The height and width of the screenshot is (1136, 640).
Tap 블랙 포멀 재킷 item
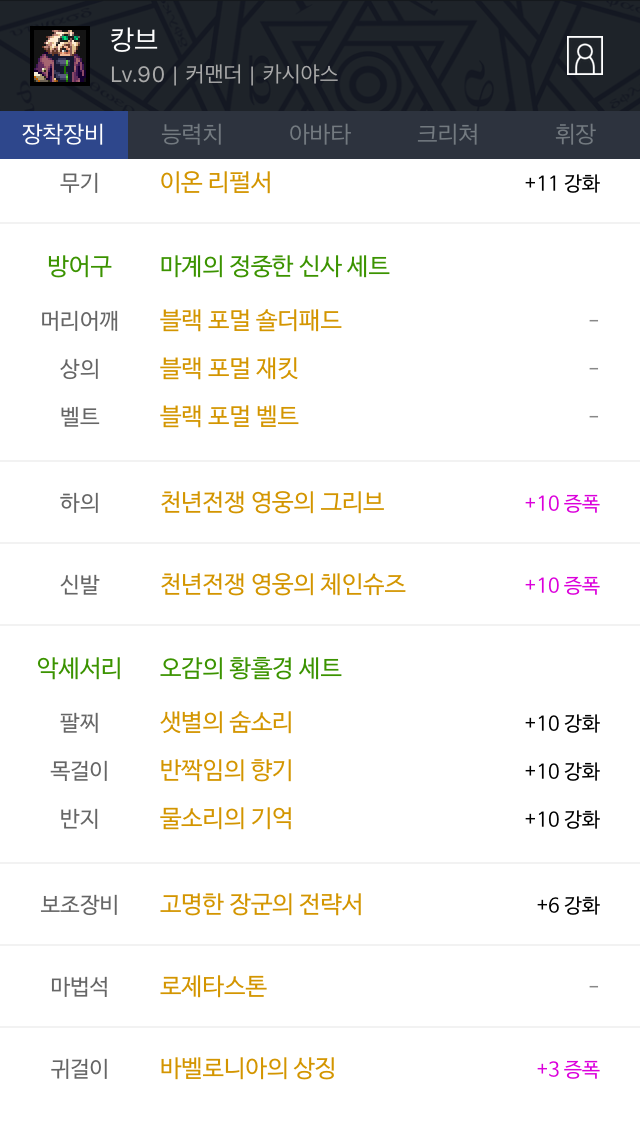pos(229,368)
